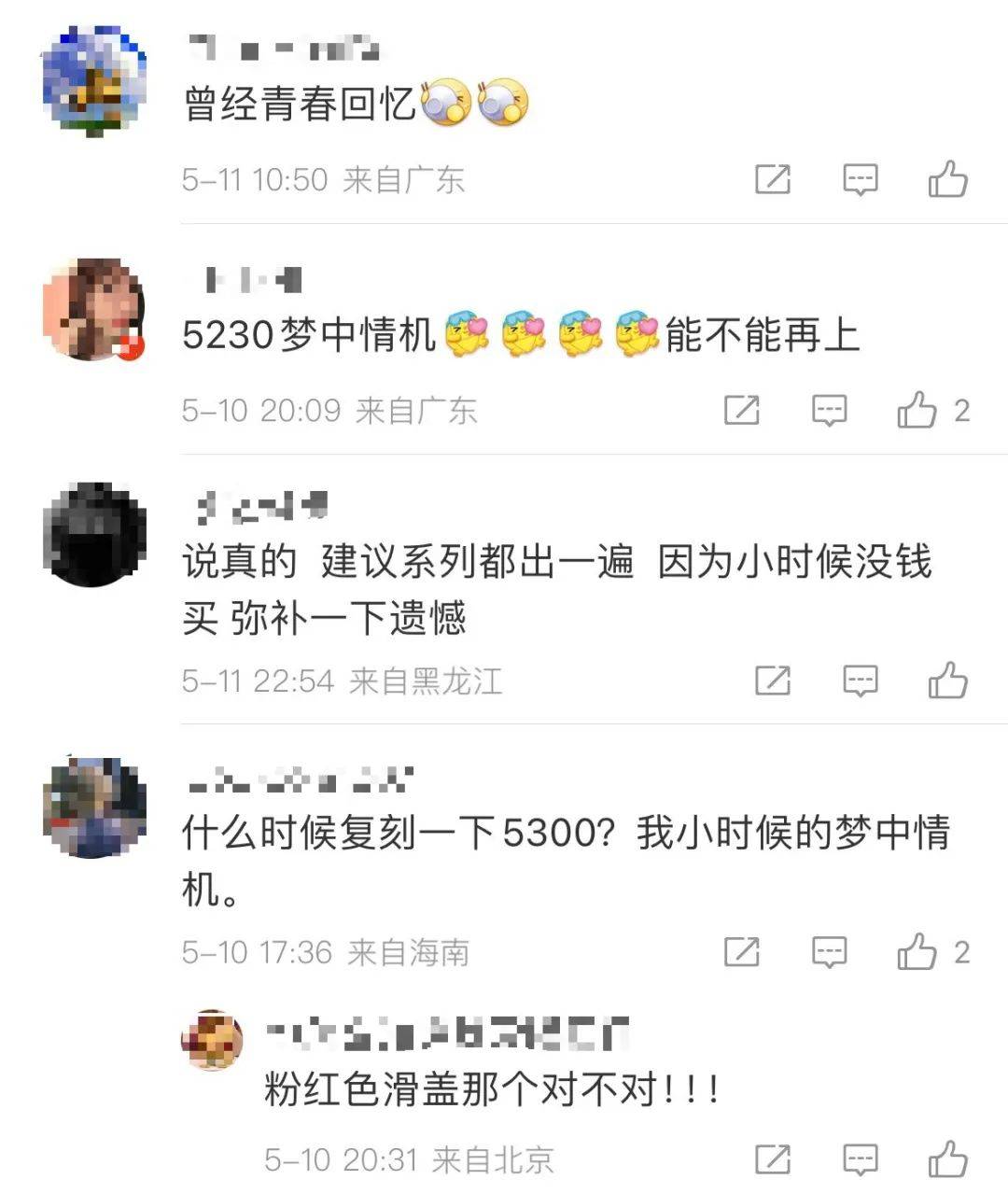Reply to the 5230梦中情机 comment
The image size is (1008, 1193).
[829, 411]
